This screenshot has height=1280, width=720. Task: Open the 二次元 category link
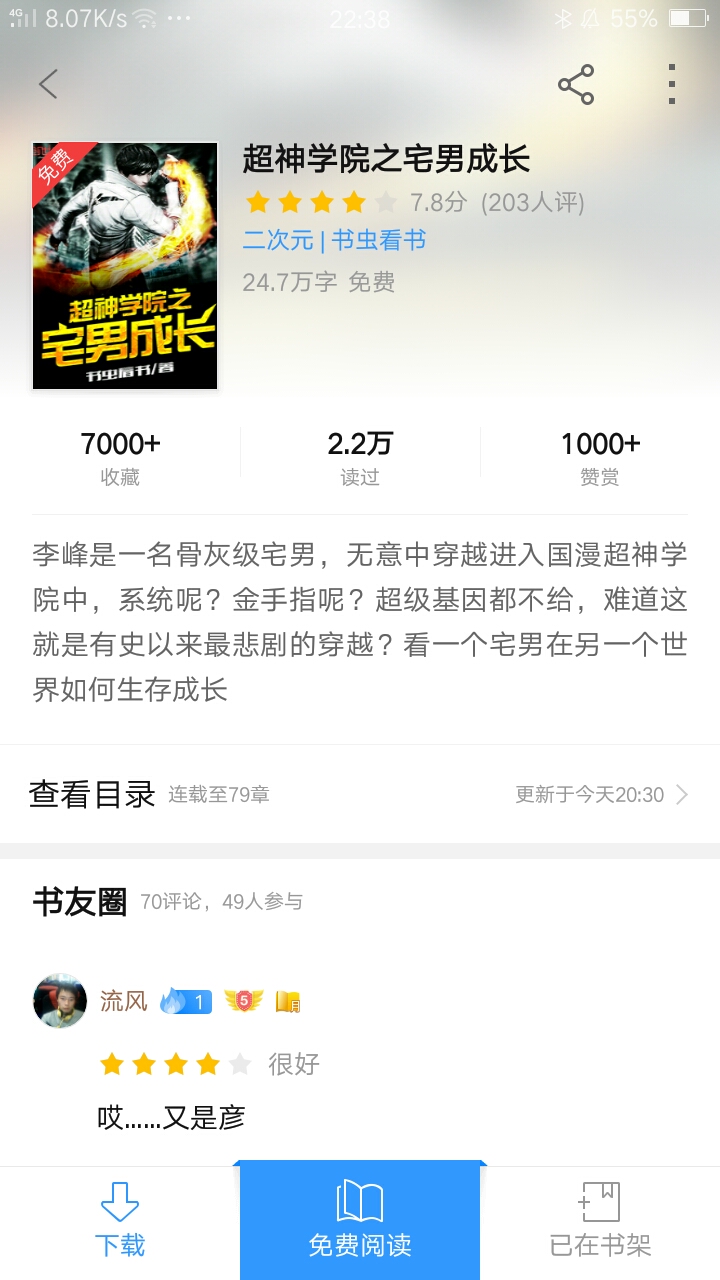pos(278,240)
